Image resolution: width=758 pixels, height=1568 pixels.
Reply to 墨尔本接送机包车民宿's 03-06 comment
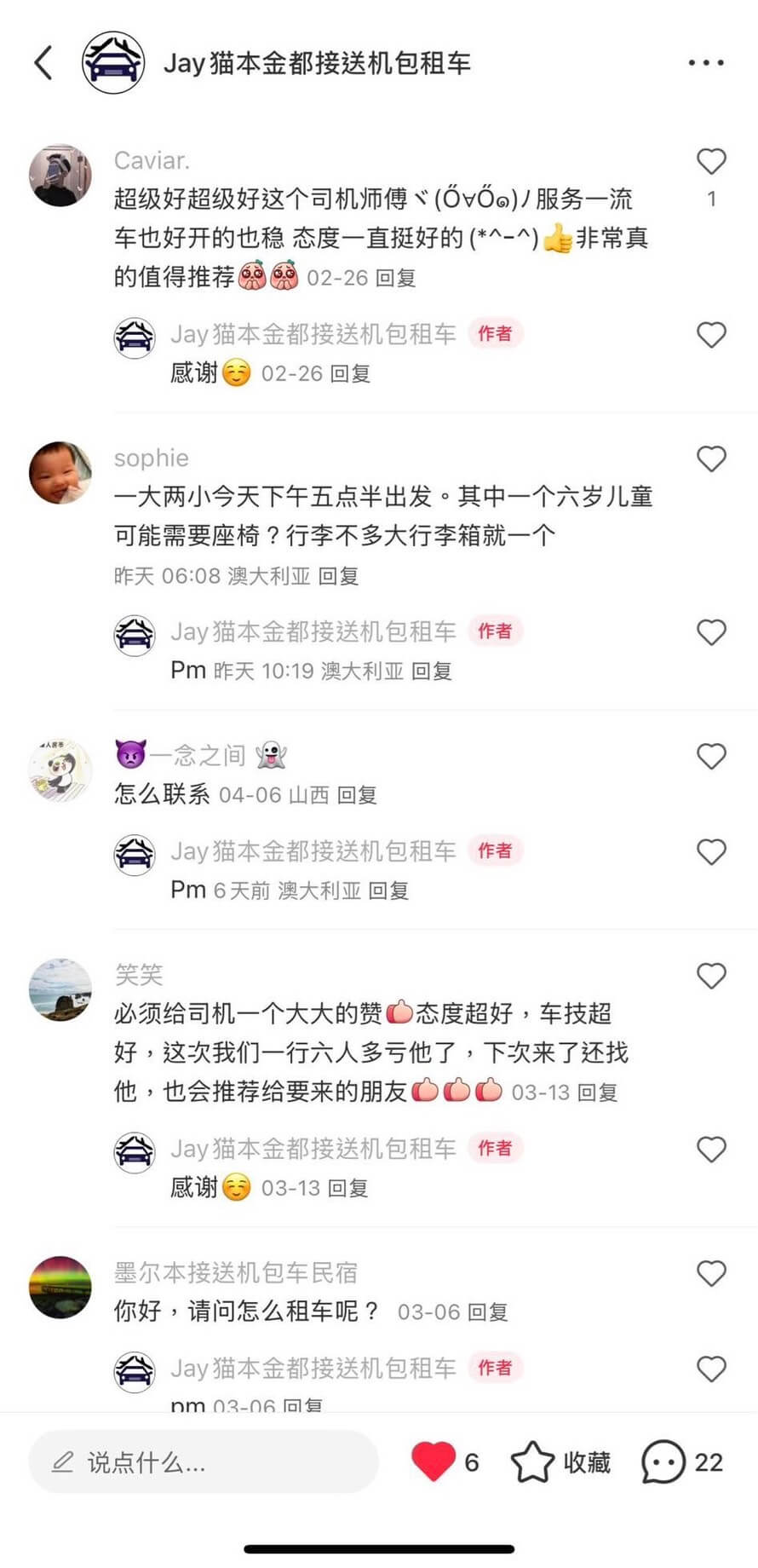(488, 1311)
